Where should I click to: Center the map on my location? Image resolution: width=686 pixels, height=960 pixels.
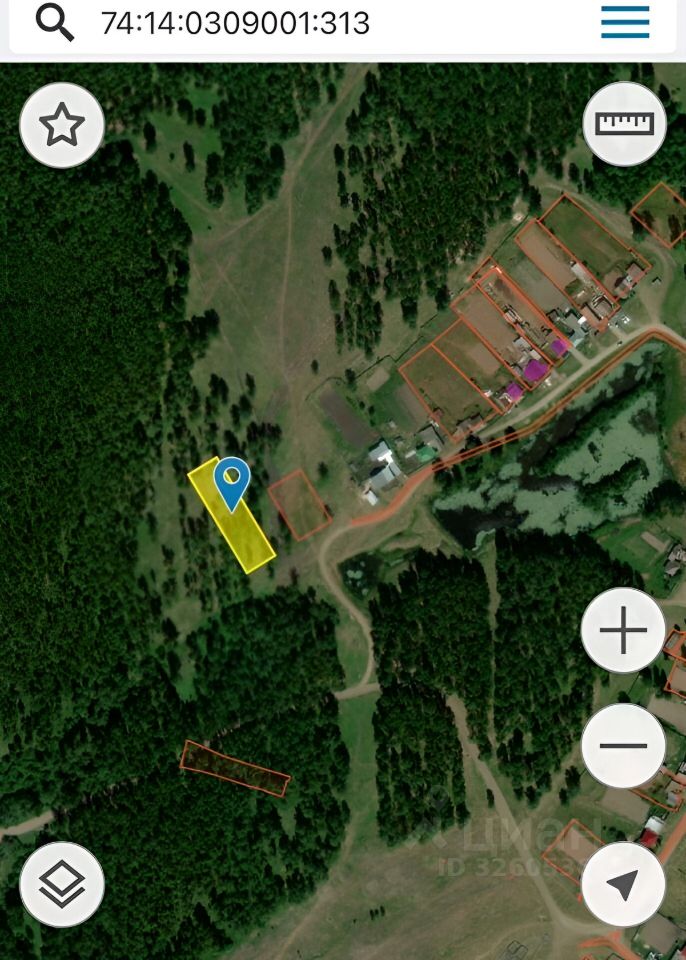click(x=623, y=884)
